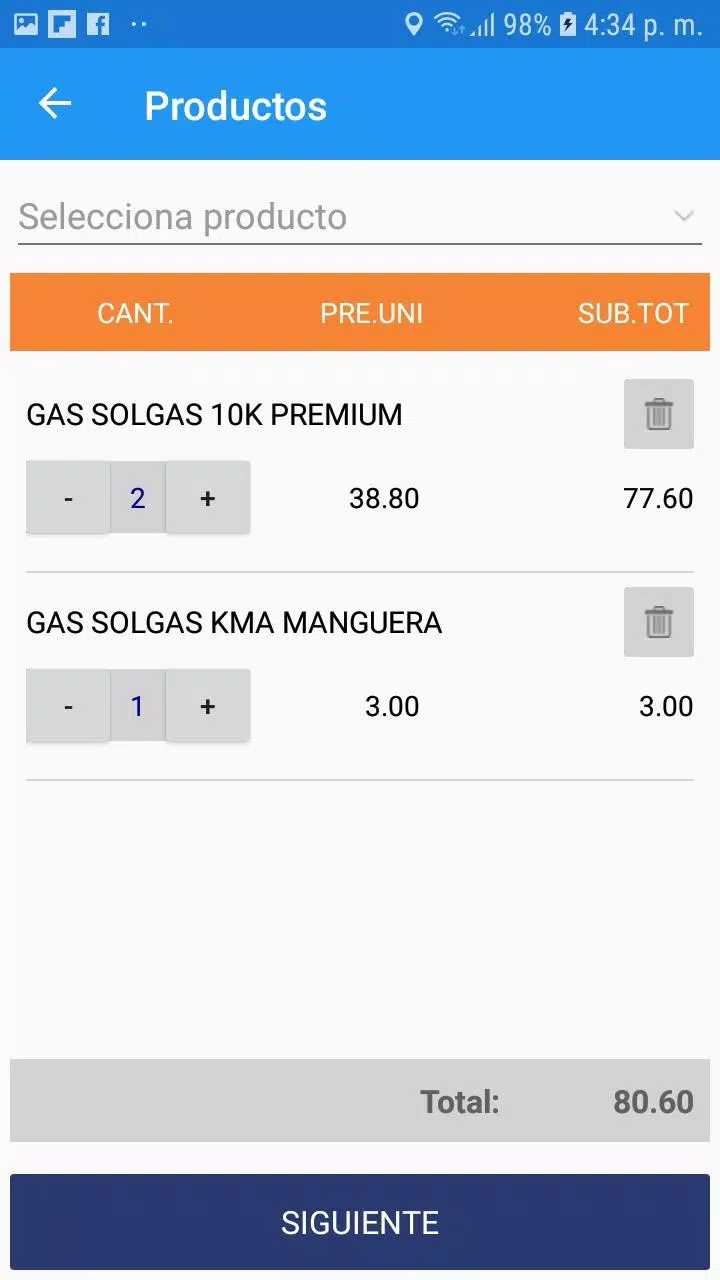Add one more GAS SOLGAS KMA MANGUERA

208,706
